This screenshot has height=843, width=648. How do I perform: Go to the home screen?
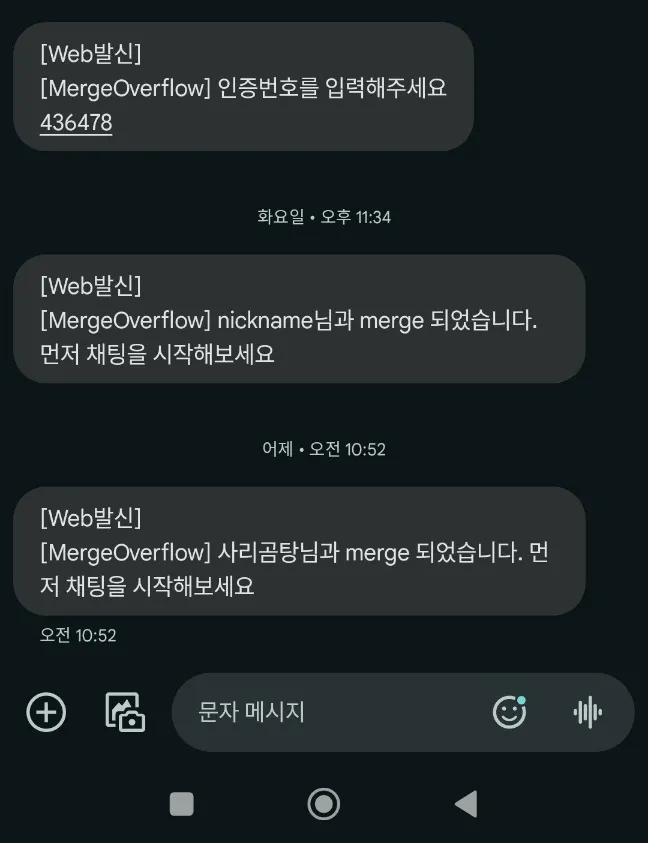(x=323, y=803)
